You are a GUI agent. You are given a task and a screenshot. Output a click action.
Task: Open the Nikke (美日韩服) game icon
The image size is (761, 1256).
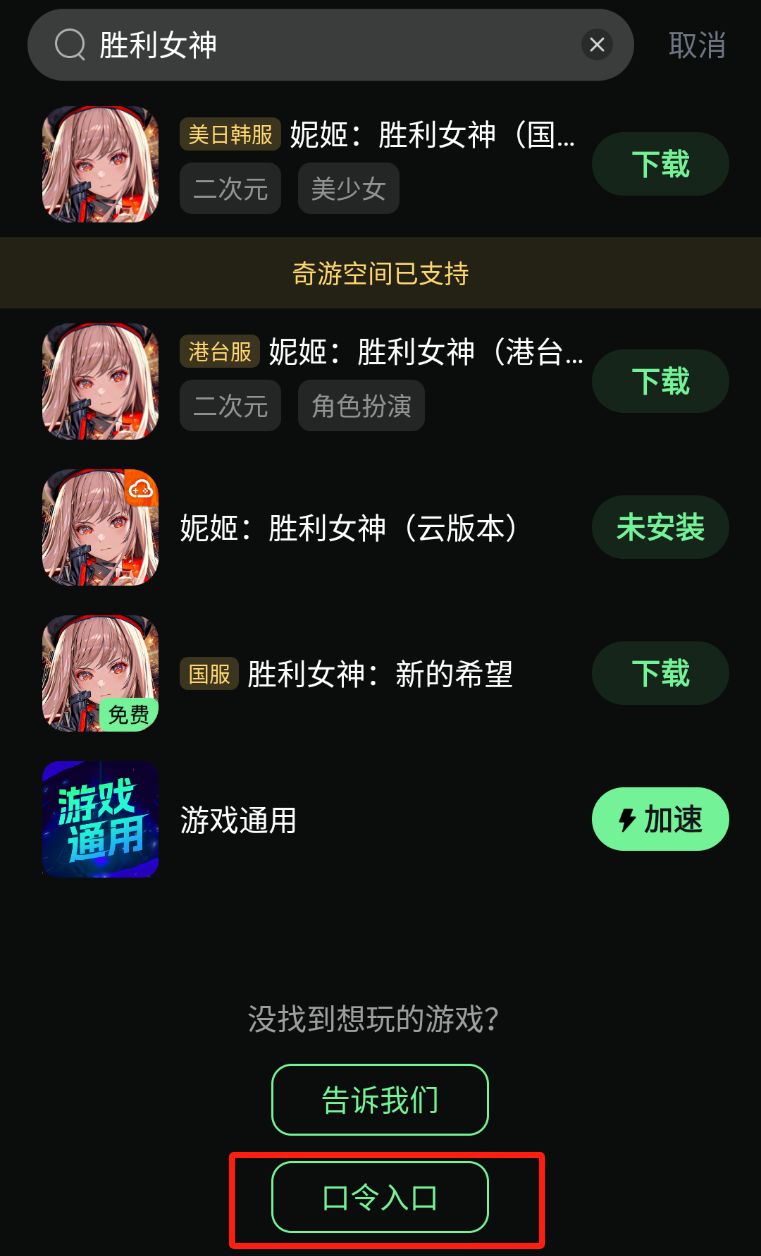coord(99,163)
